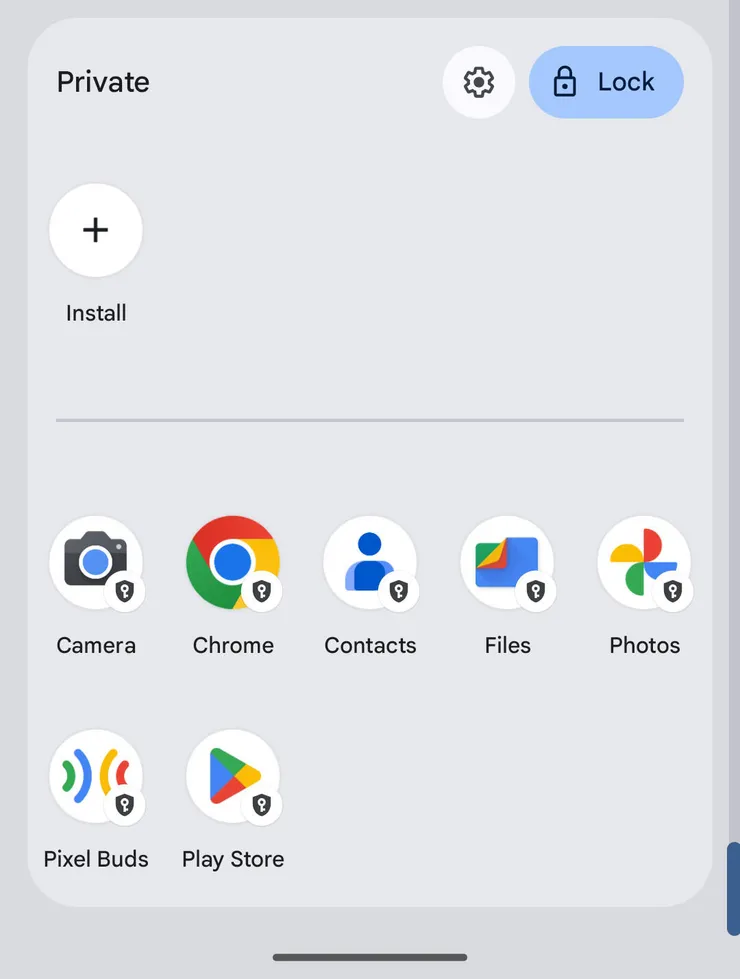Tap Install to add an app

click(x=96, y=231)
